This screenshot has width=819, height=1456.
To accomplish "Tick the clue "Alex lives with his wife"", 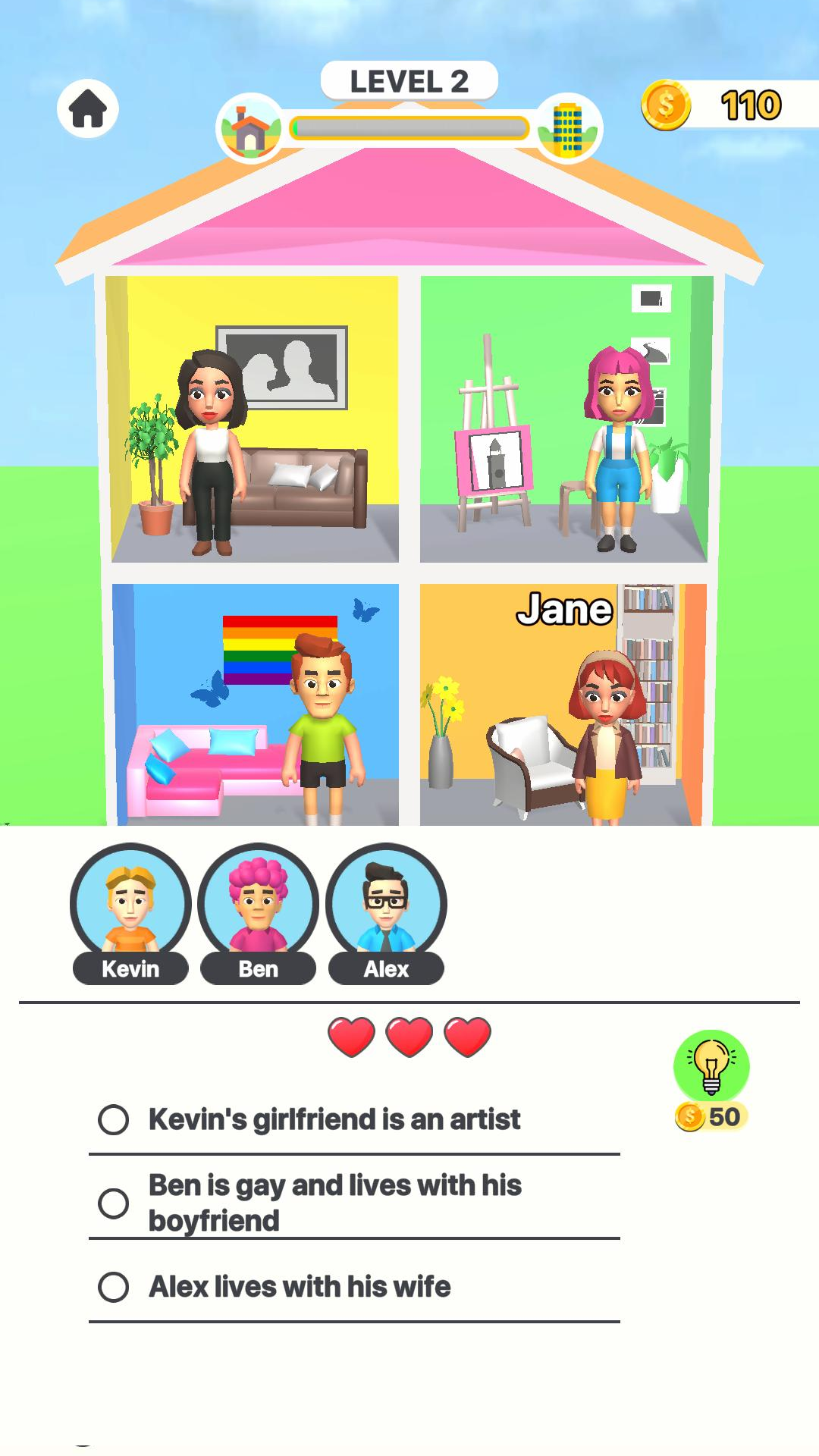I will [x=114, y=1287].
